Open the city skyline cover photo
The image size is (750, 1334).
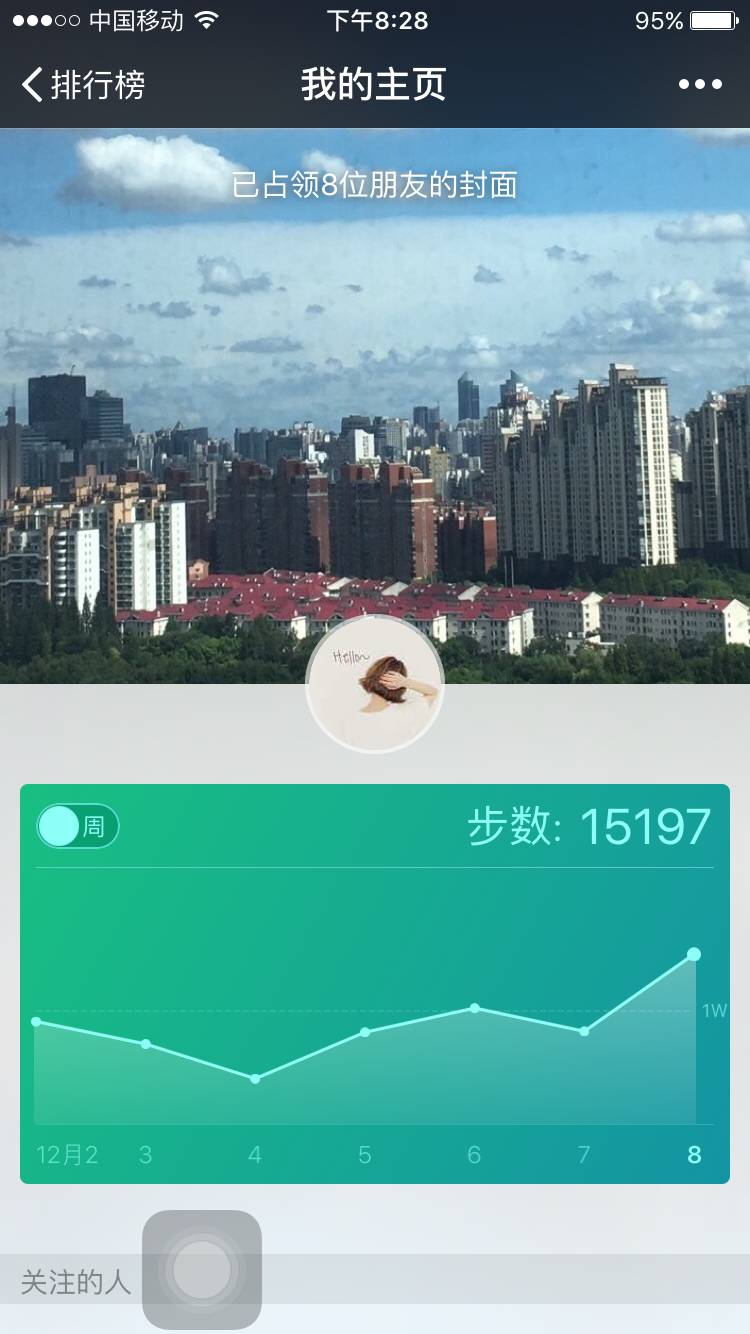pos(375,400)
